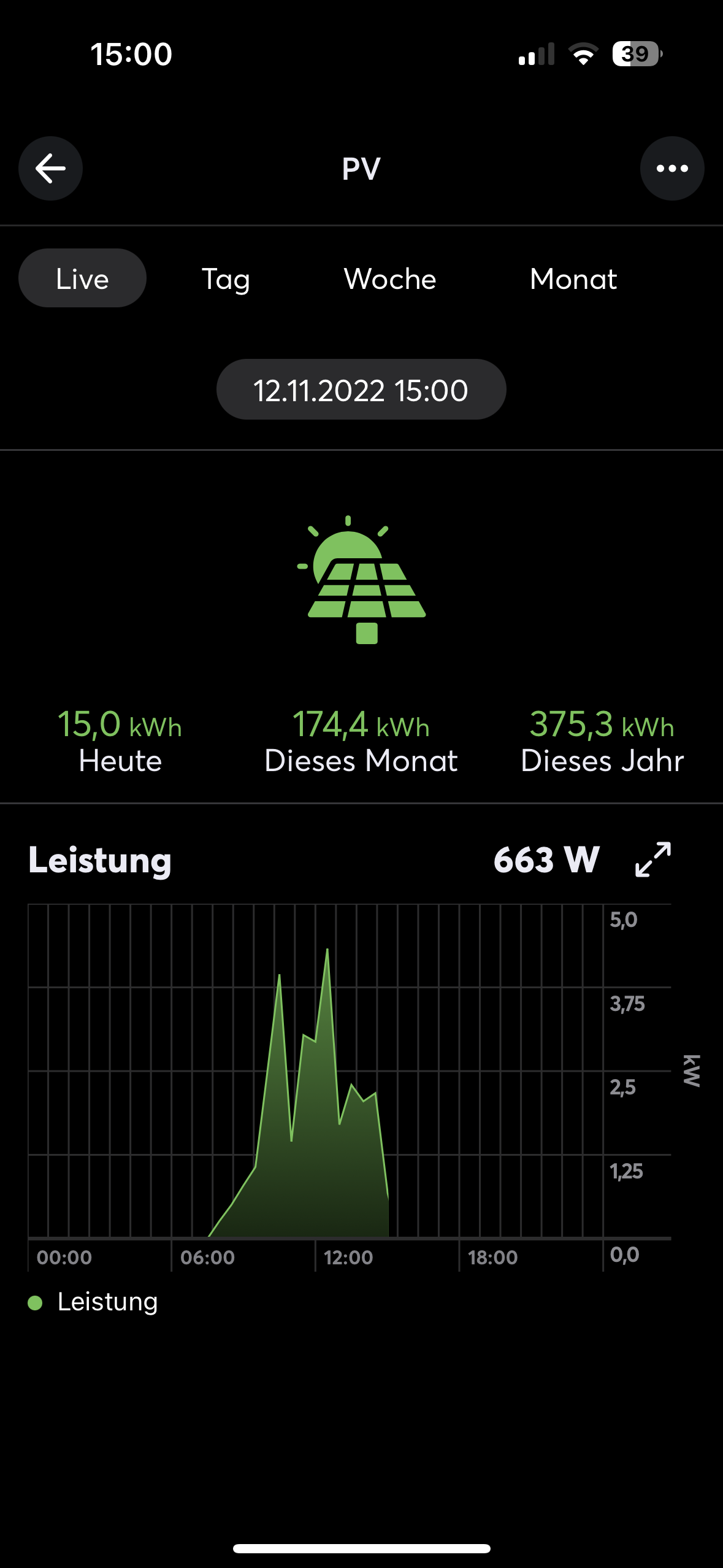Image resolution: width=723 pixels, height=1568 pixels.
Task: Expand the Leistung chart to fullscreen
Action: pos(653,859)
